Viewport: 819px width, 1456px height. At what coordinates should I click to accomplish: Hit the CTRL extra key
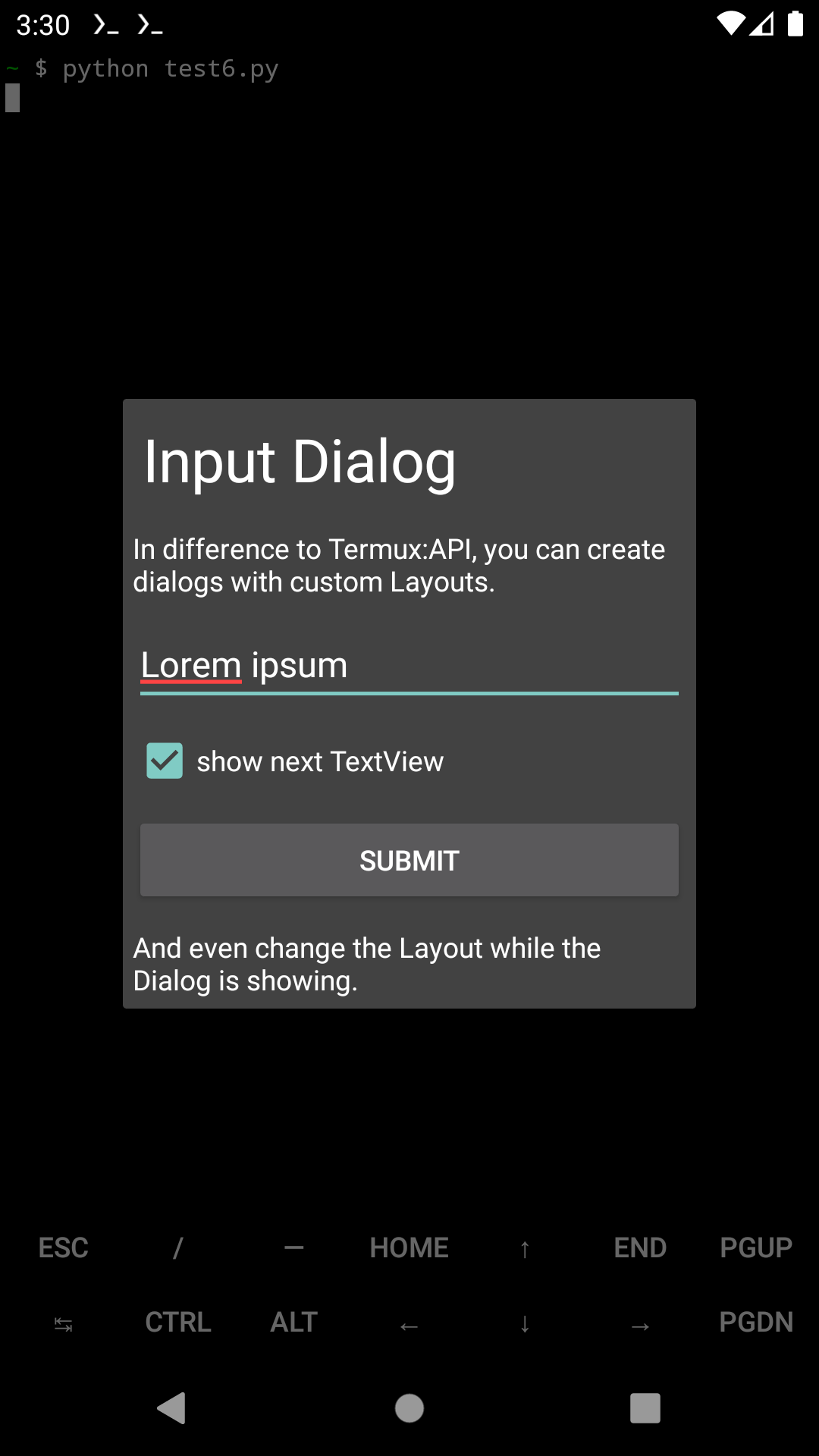pos(178,1322)
